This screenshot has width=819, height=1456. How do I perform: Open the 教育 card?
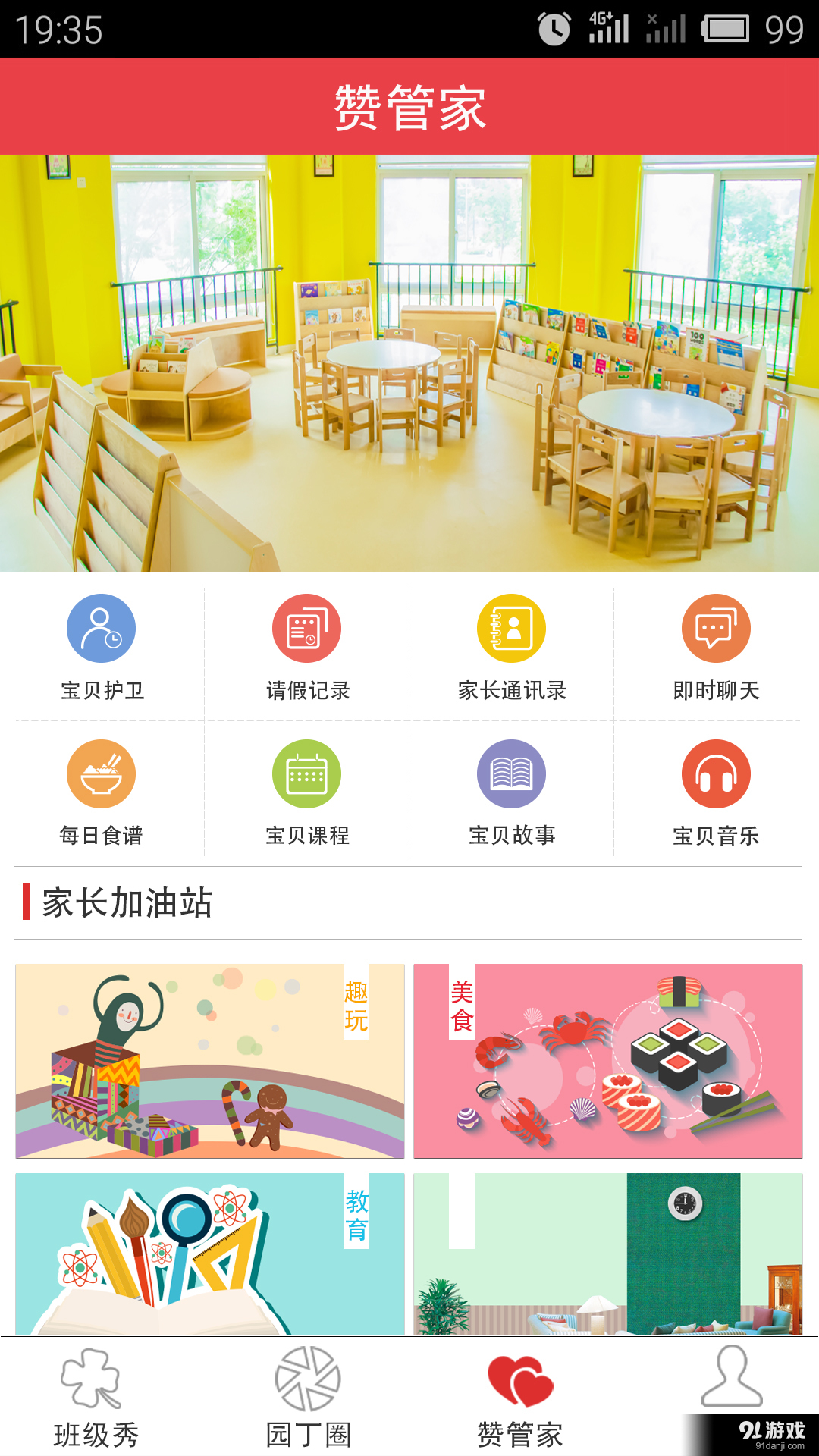(210, 1254)
